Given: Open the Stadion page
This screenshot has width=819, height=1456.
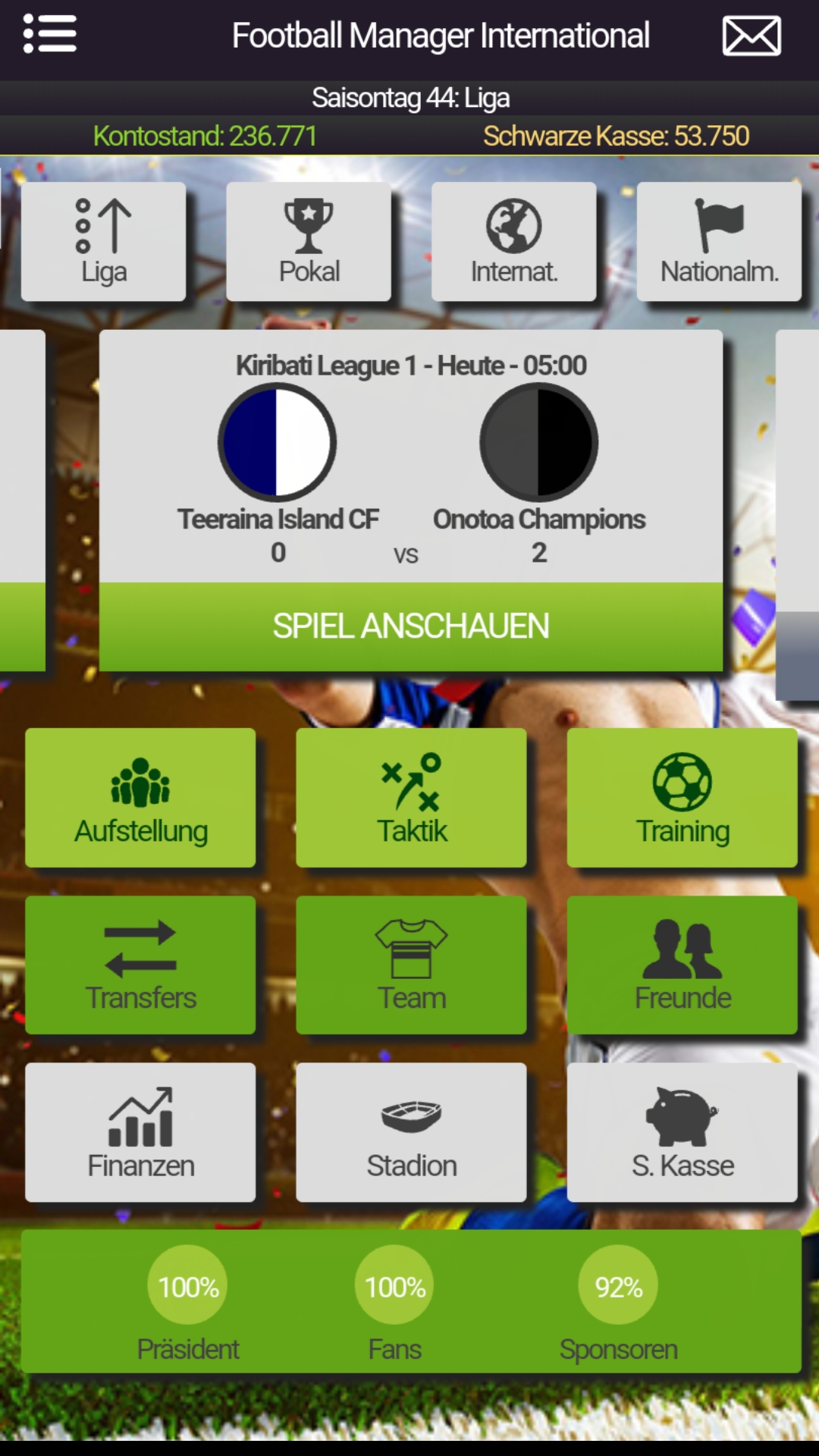Looking at the screenshot, I should pyautogui.click(x=411, y=1132).
